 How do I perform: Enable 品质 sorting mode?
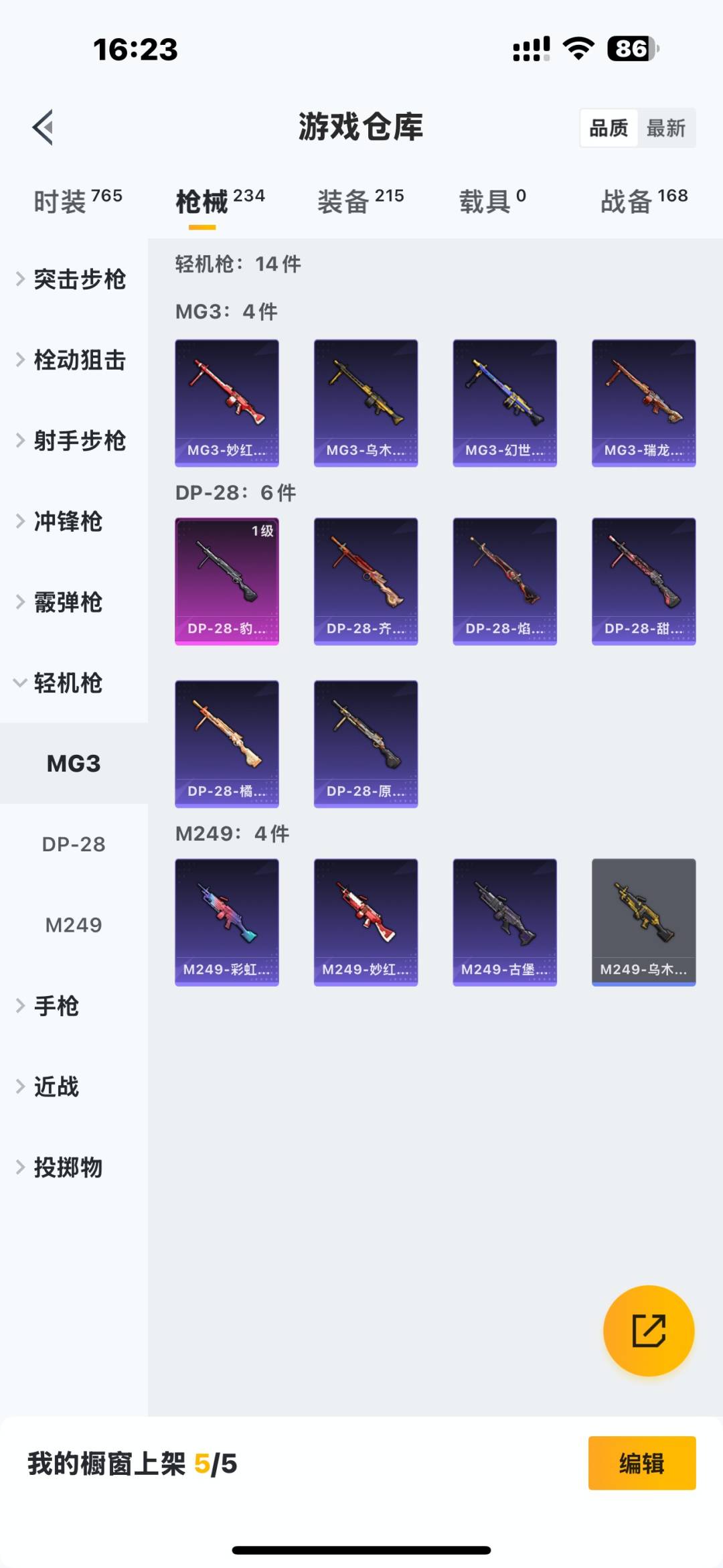pyautogui.click(x=608, y=128)
